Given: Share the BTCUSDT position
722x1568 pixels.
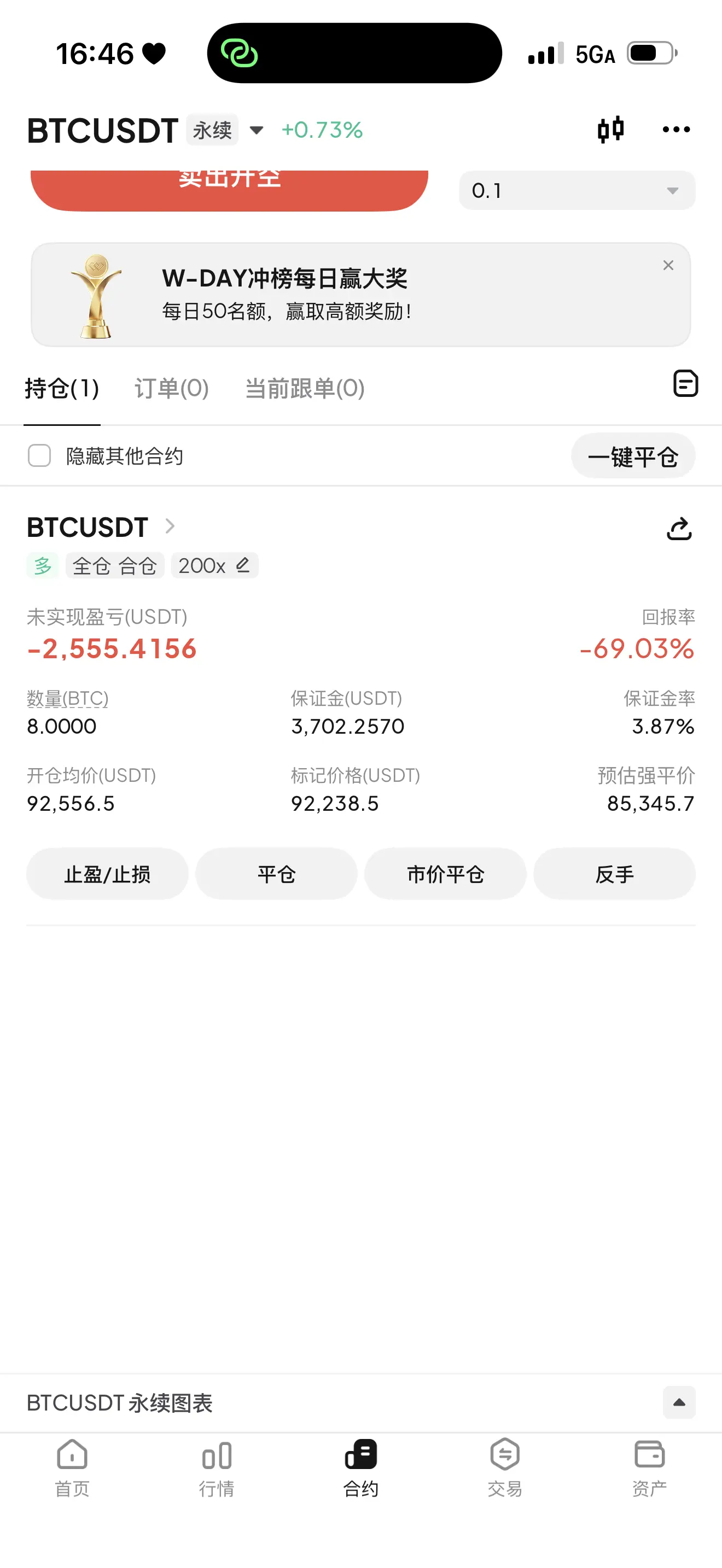Looking at the screenshot, I should point(679,528).
